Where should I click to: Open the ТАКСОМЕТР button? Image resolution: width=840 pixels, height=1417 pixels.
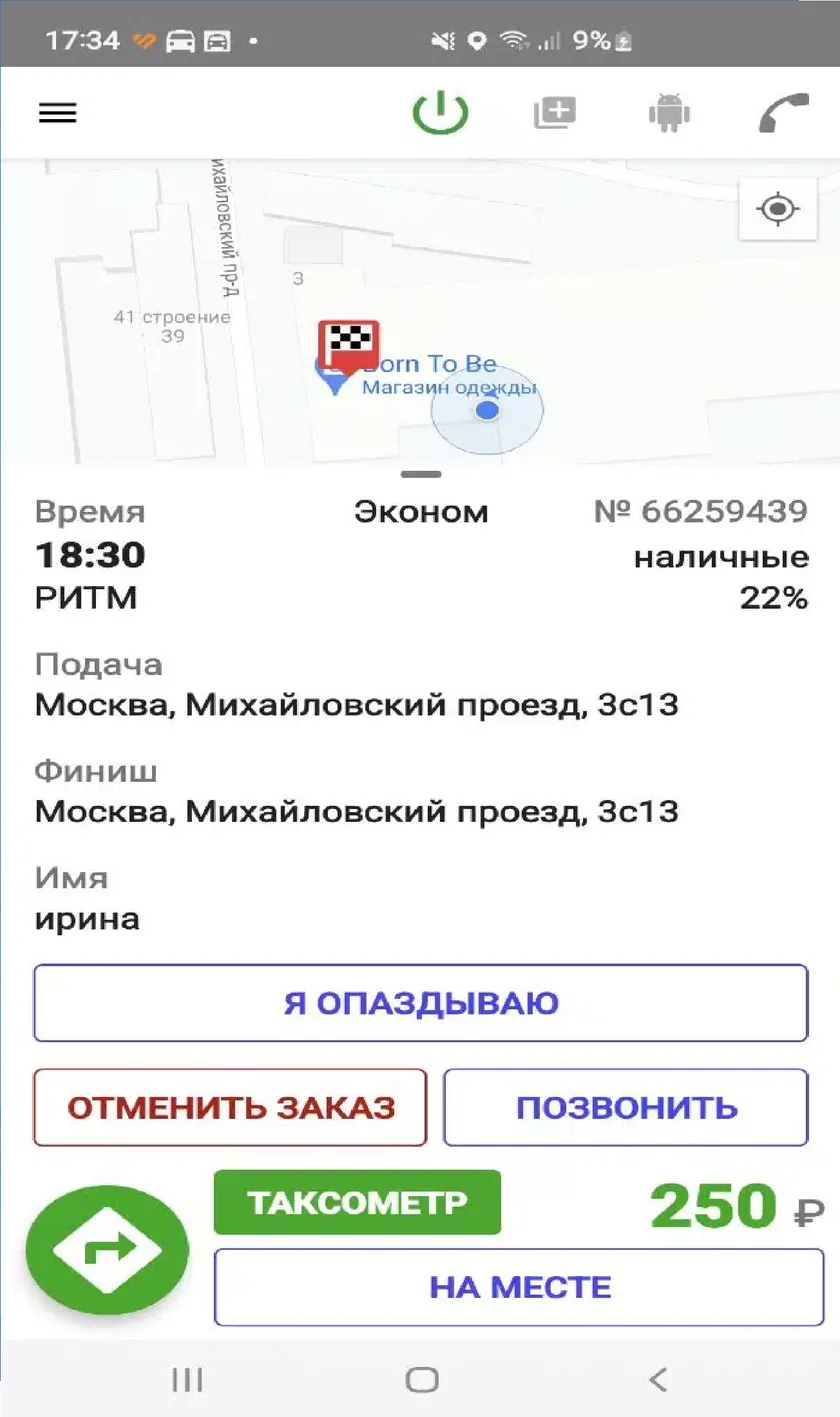coord(357,1202)
